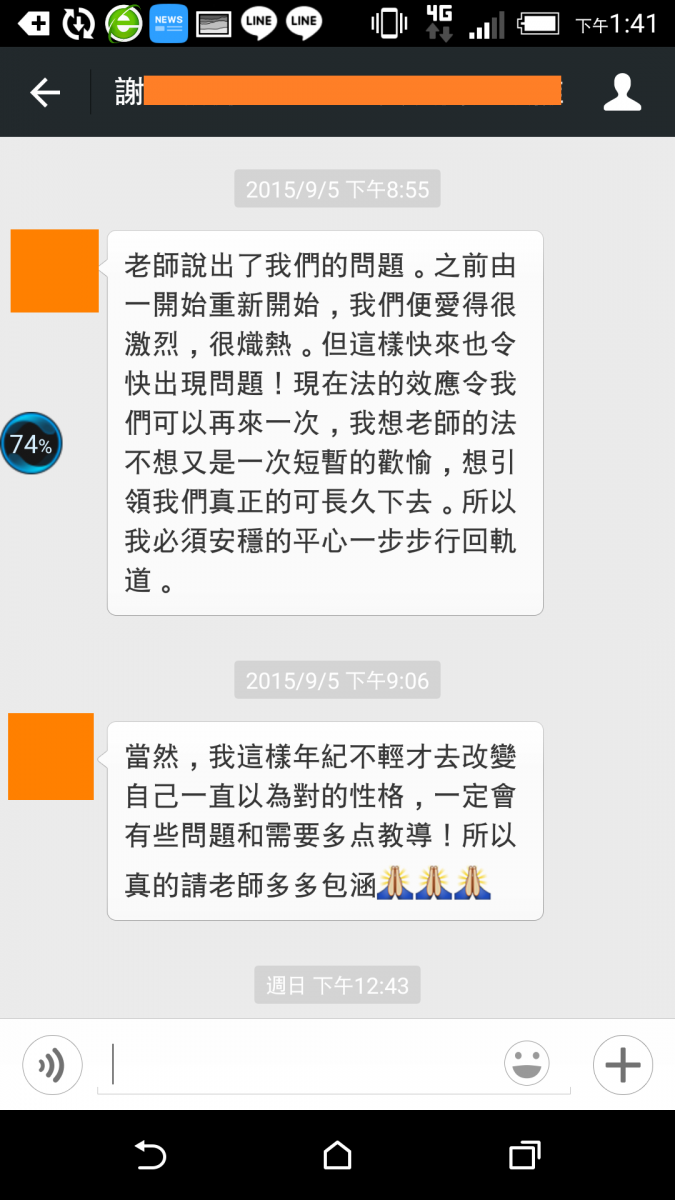Tap the floating 74% bubble
Image resolution: width=675 pixels, height=1200 pixels.
[x=31, y=443]
